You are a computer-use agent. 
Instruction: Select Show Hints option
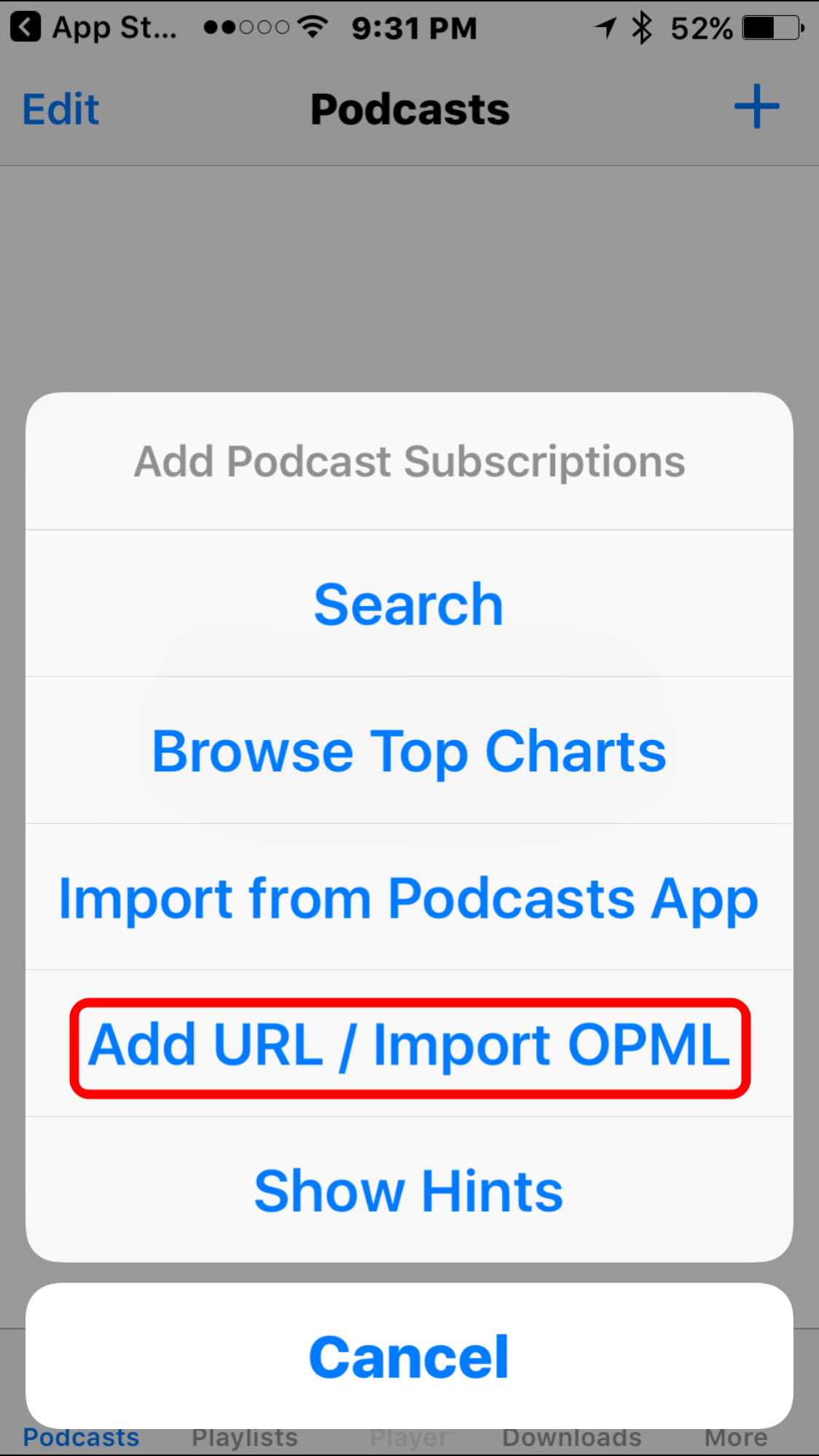[409, 1192]
